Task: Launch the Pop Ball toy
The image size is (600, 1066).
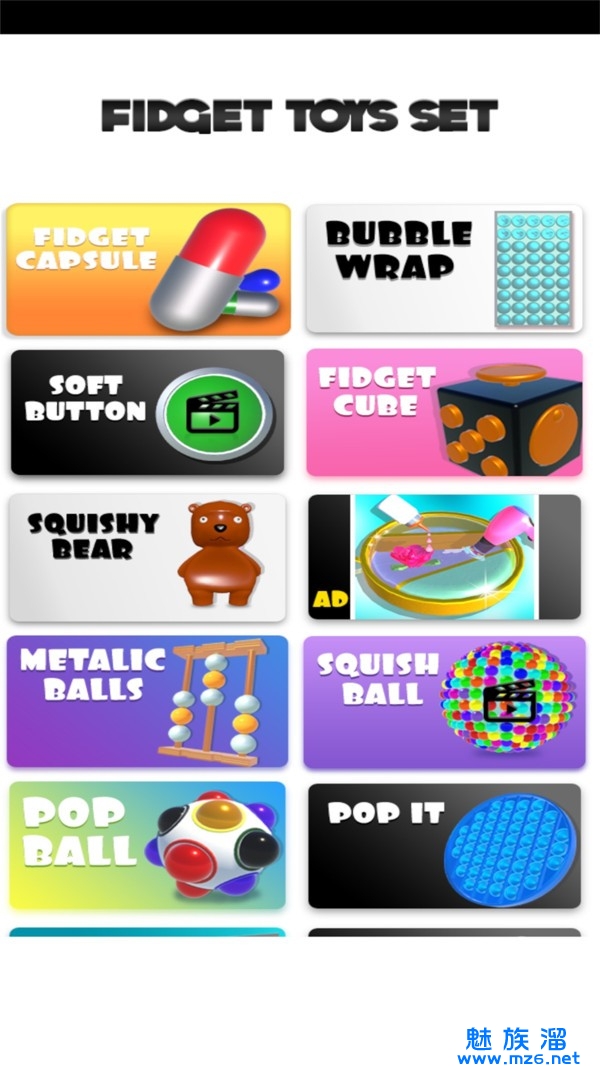Action: pyautogui.click(x=148, y=845)
